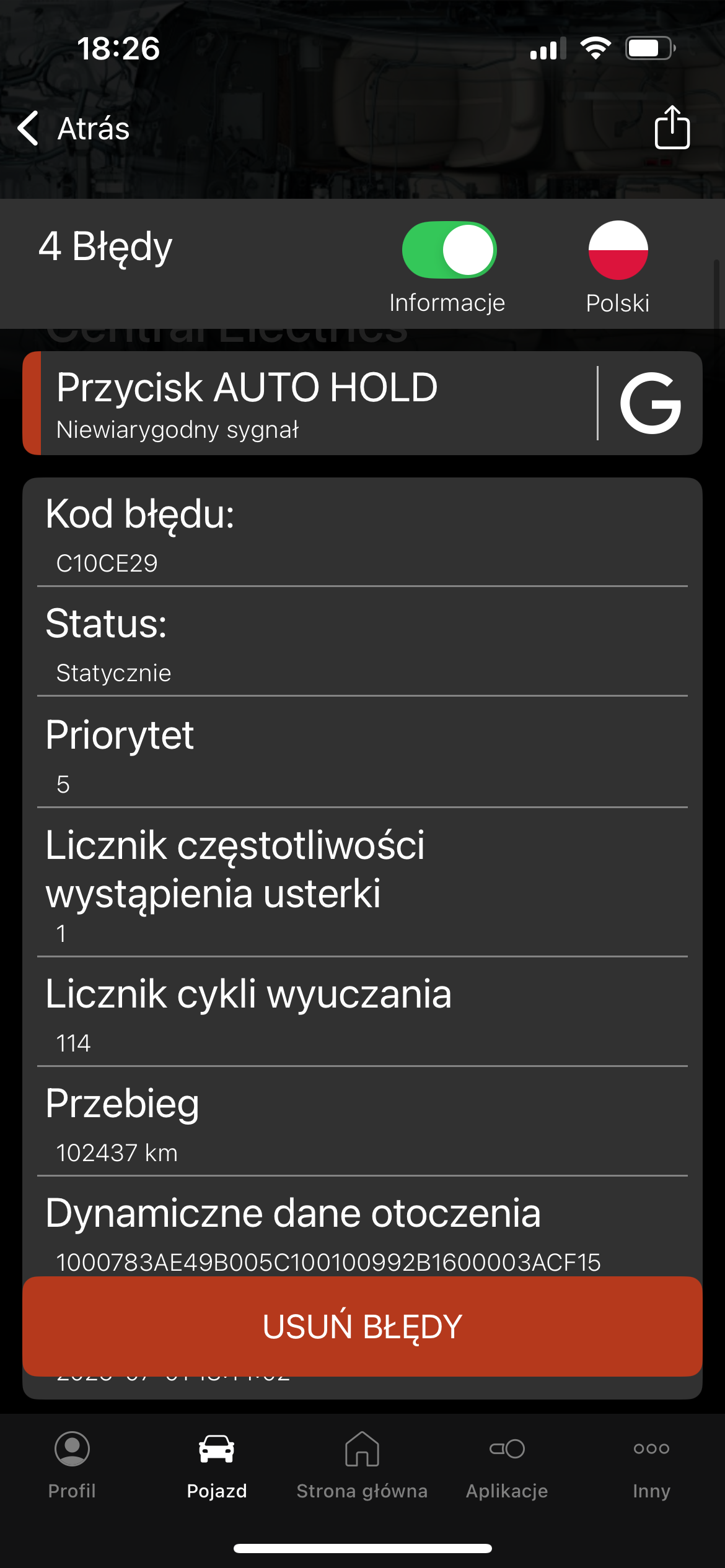Collapse the Przycisk AUTO HOLD error card

click(x=310, y=403)
